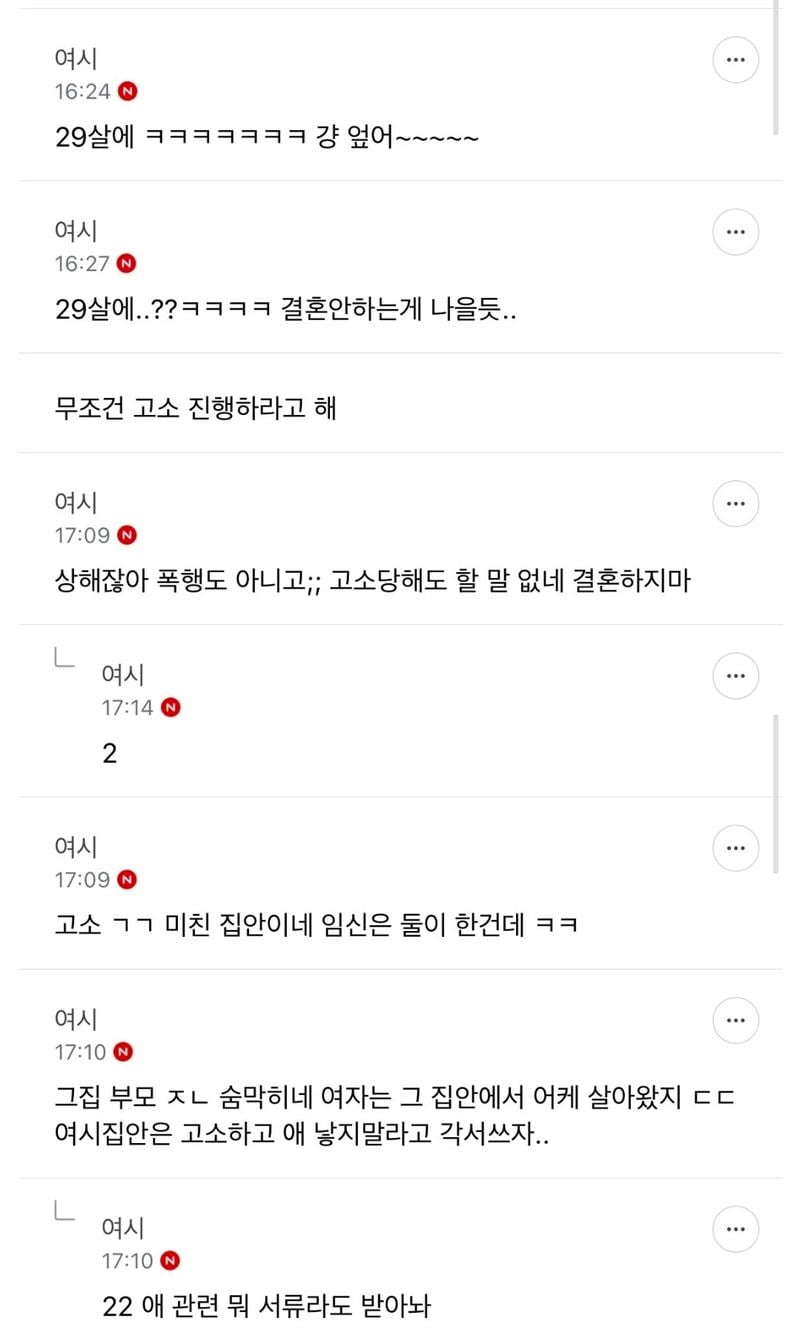Expand options for '고소 ㄱㄱ 미친 집안이네' comment
Viewport: 800px width, 1343px height.
click(735, 849)
